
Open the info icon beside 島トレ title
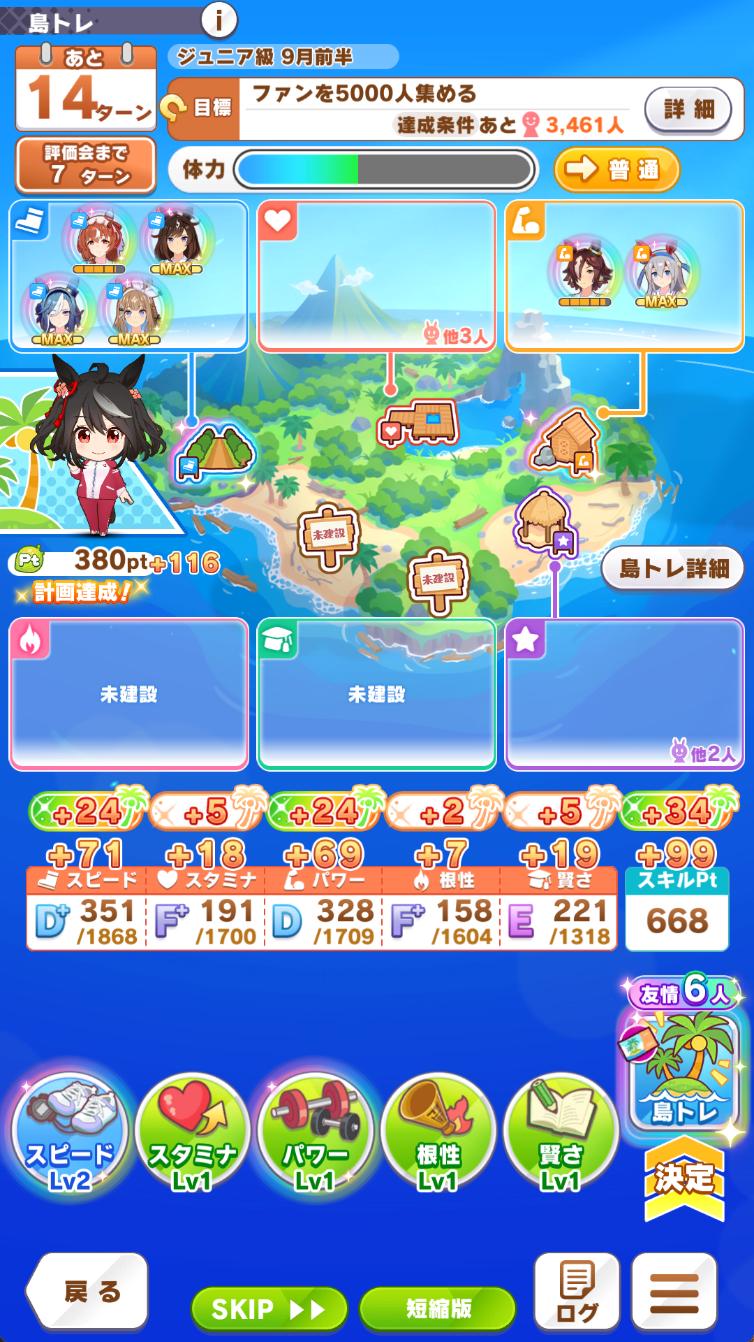(x=220, y=19)
